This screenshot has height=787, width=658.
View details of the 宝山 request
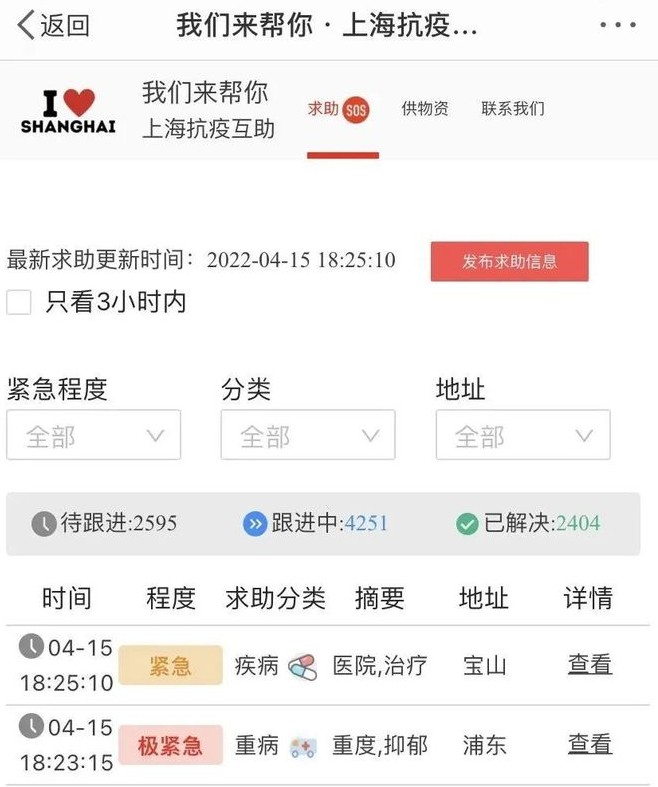pos(589,665)
